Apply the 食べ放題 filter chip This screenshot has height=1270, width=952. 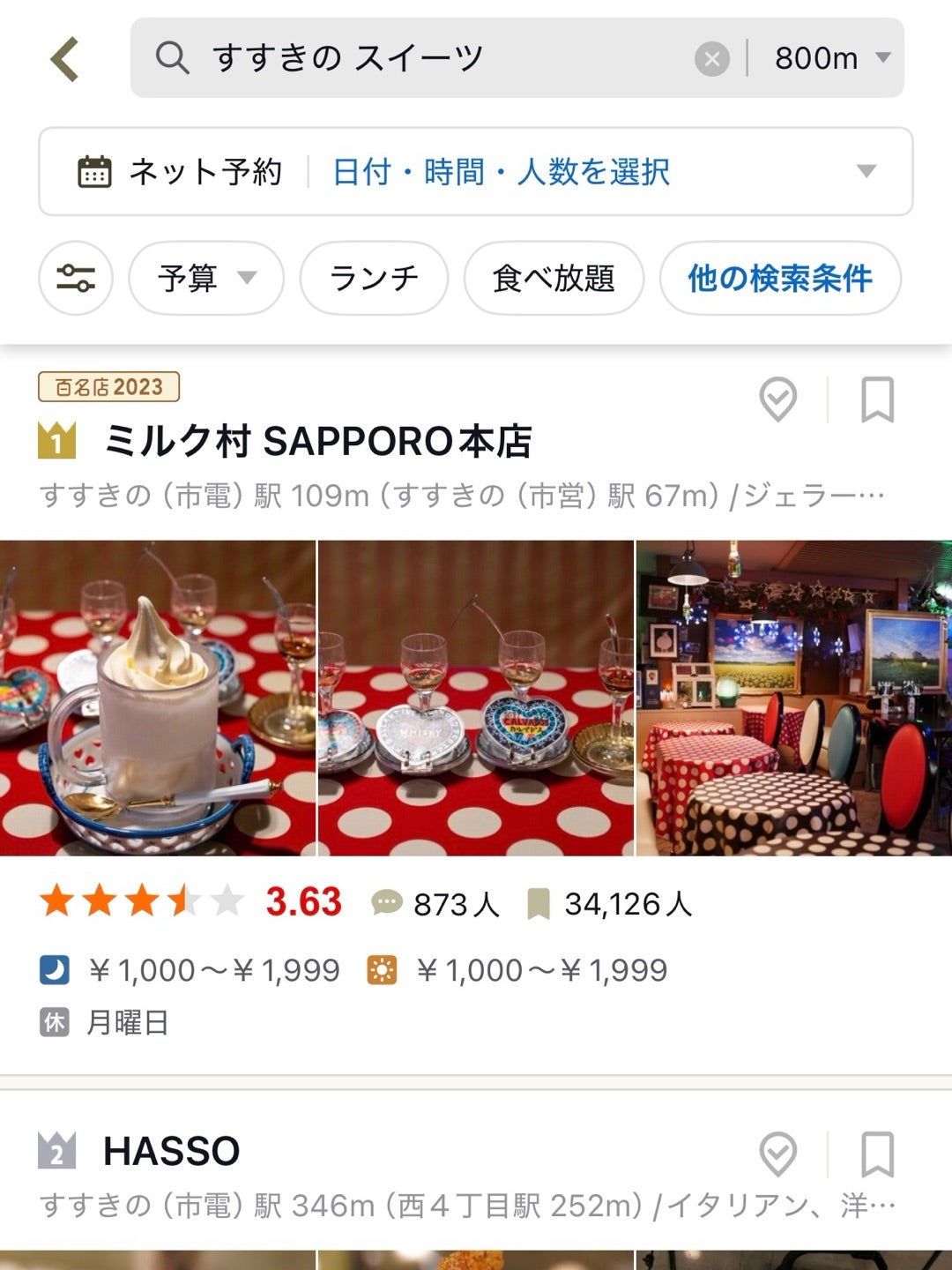point(554,279)
